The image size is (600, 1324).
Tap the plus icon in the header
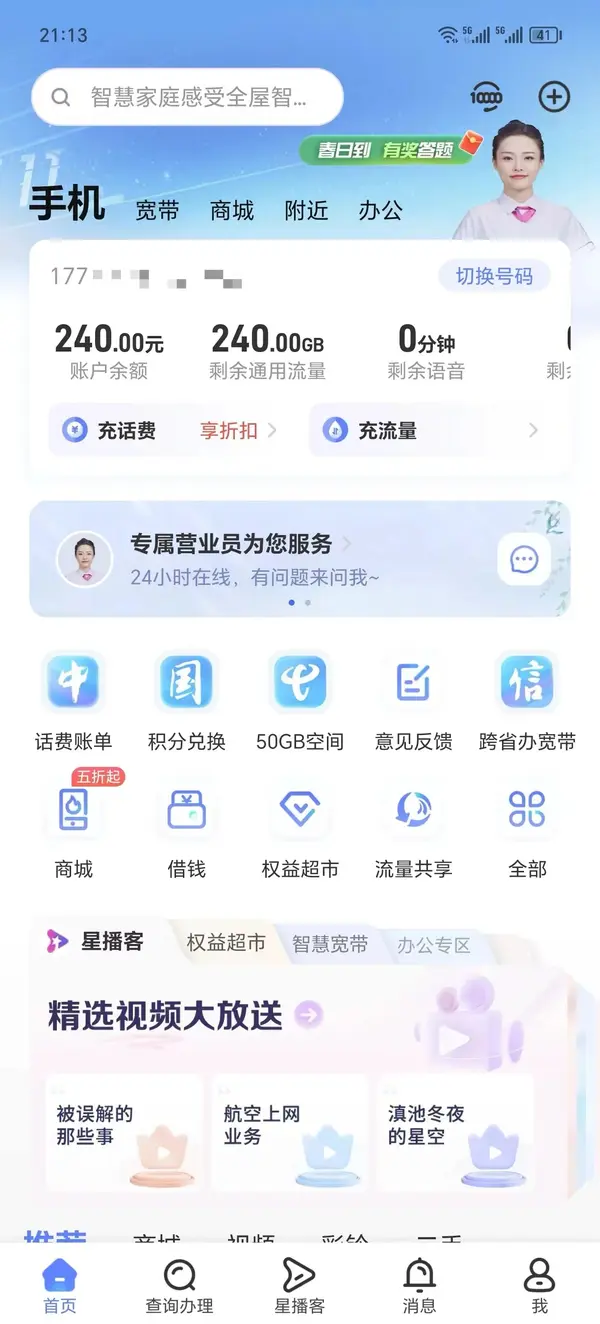pyautogui.click(x=554, y=97)
